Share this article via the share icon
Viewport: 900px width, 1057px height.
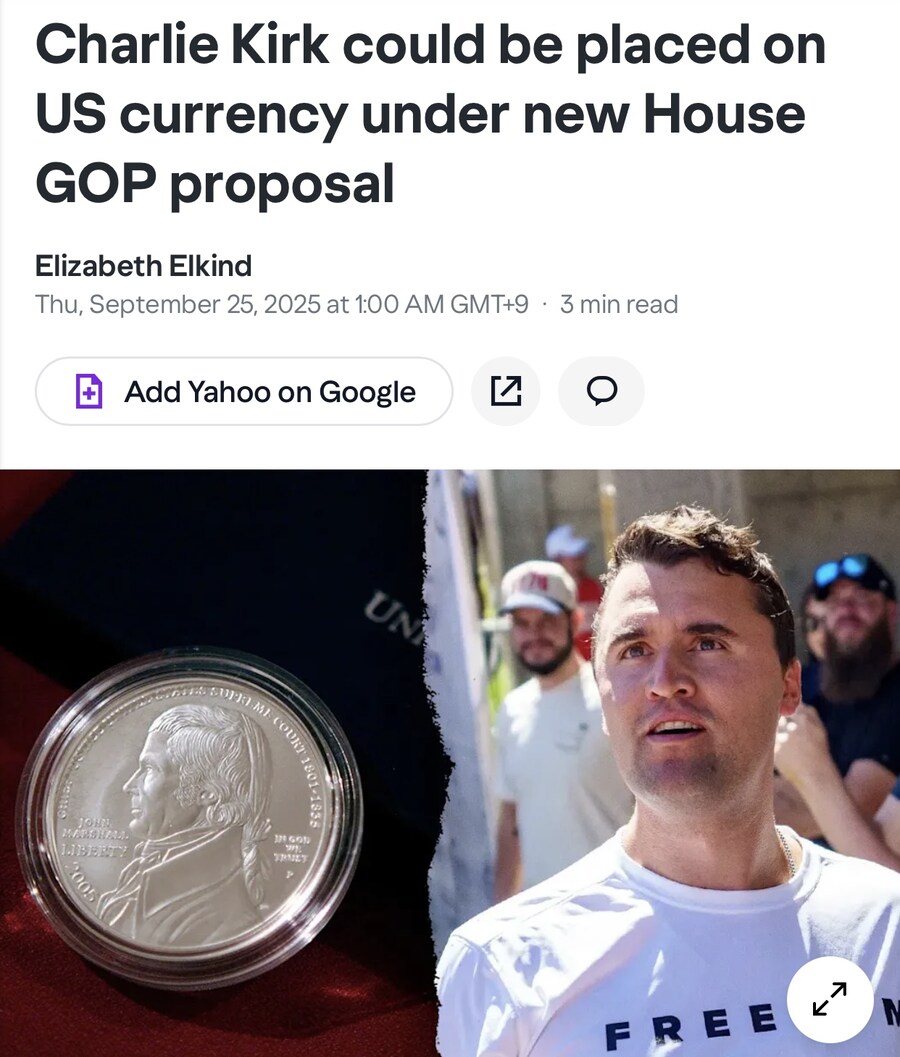(506, 391)
